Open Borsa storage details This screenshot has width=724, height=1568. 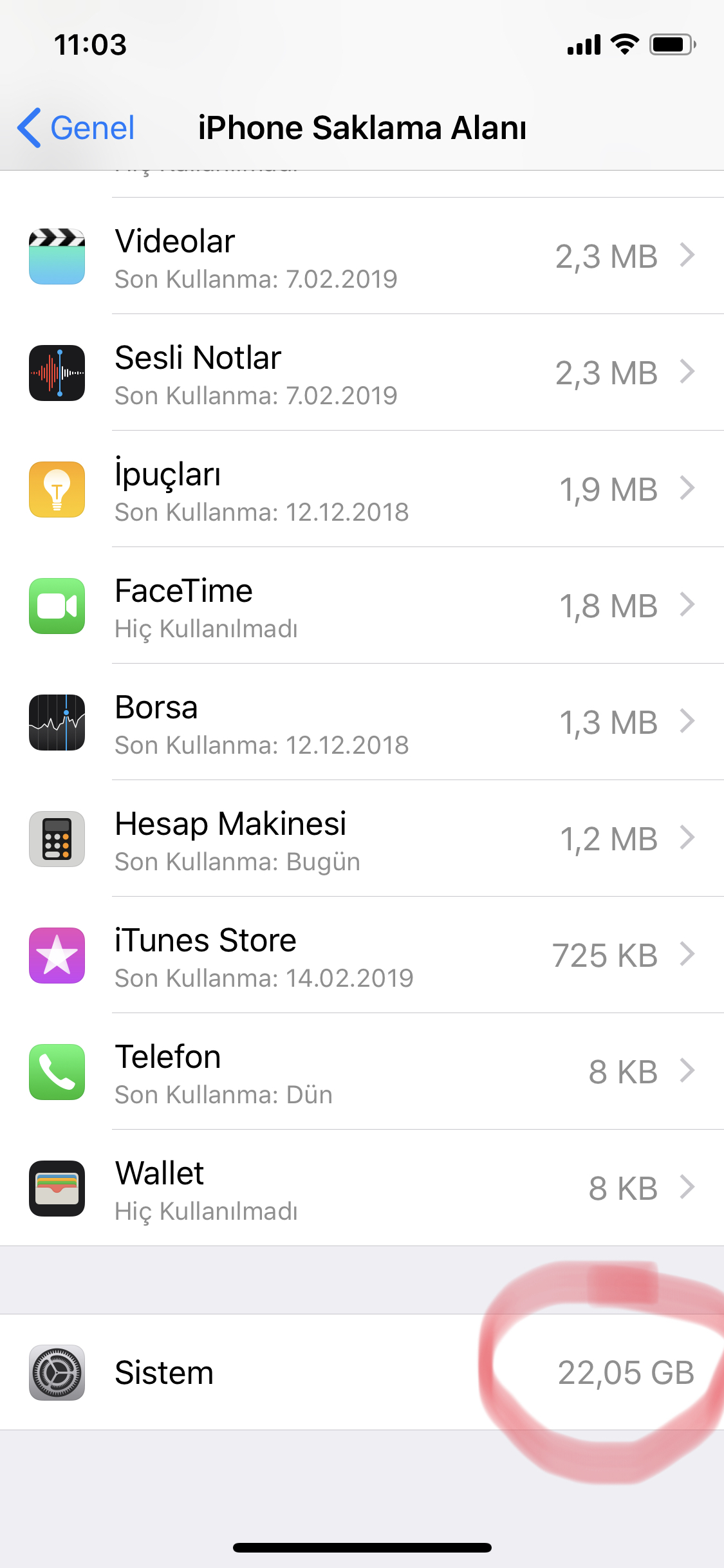(362, 722)
